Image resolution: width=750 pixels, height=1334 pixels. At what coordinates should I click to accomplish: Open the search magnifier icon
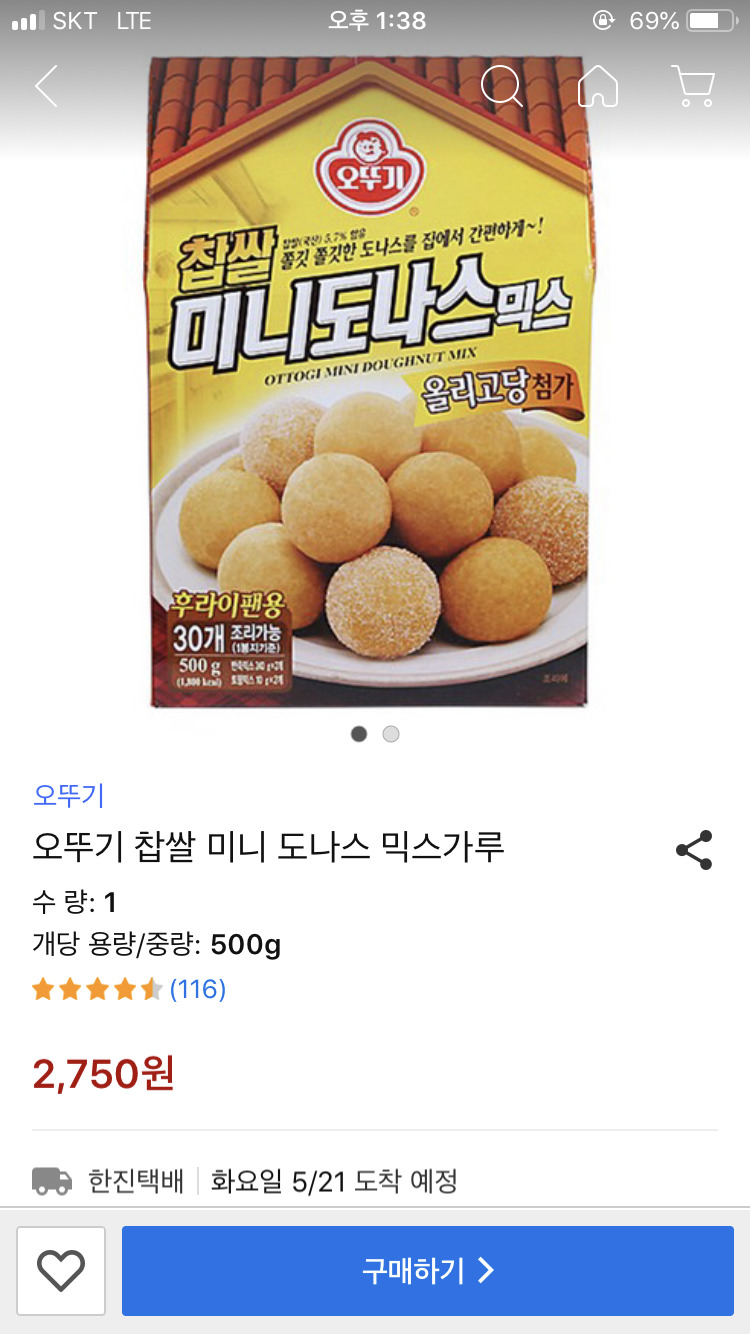[x=501, y=87]
